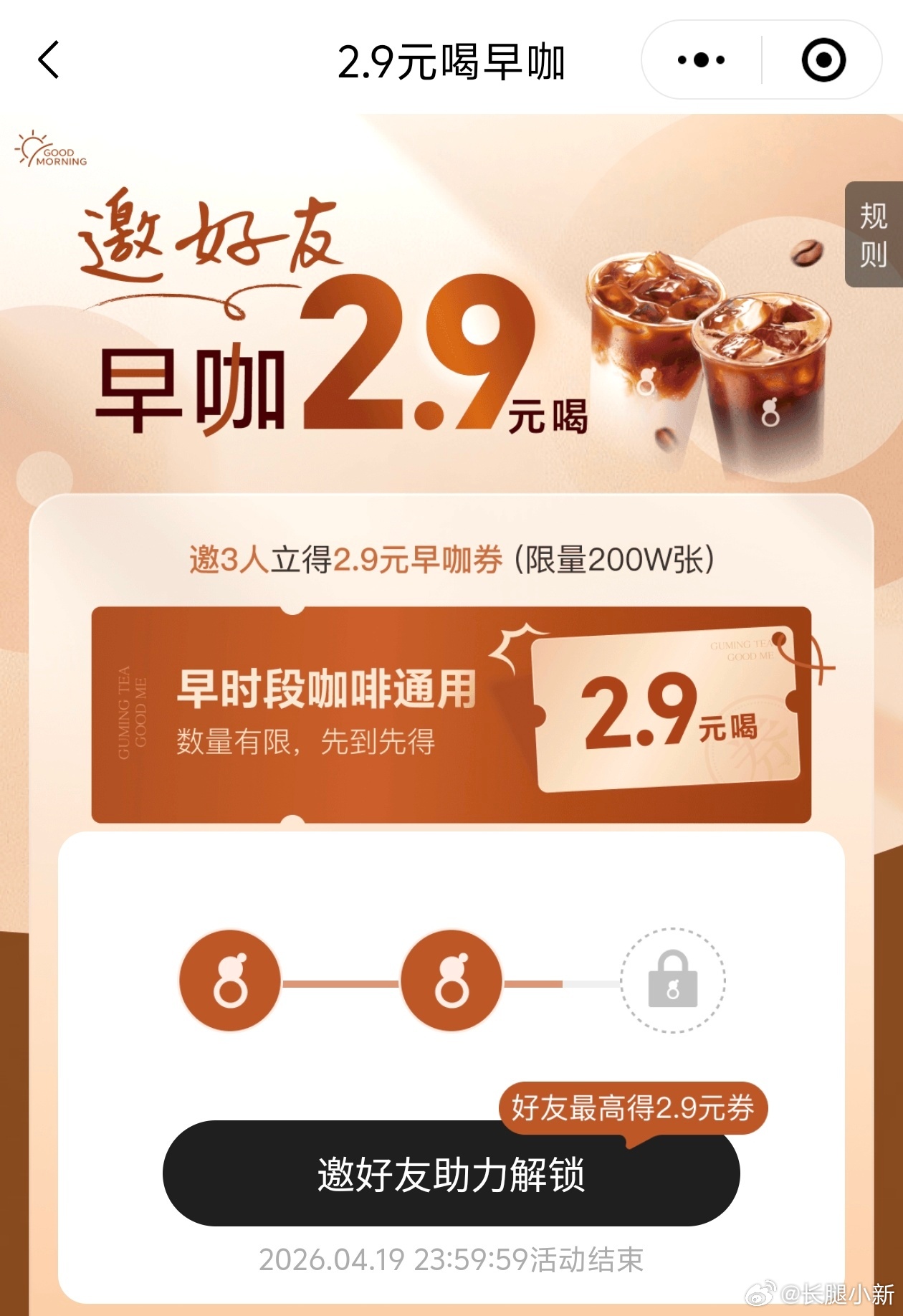Open the three-dot mini program menu
Screen dimensions: 903x1316
tap(701, 60)
